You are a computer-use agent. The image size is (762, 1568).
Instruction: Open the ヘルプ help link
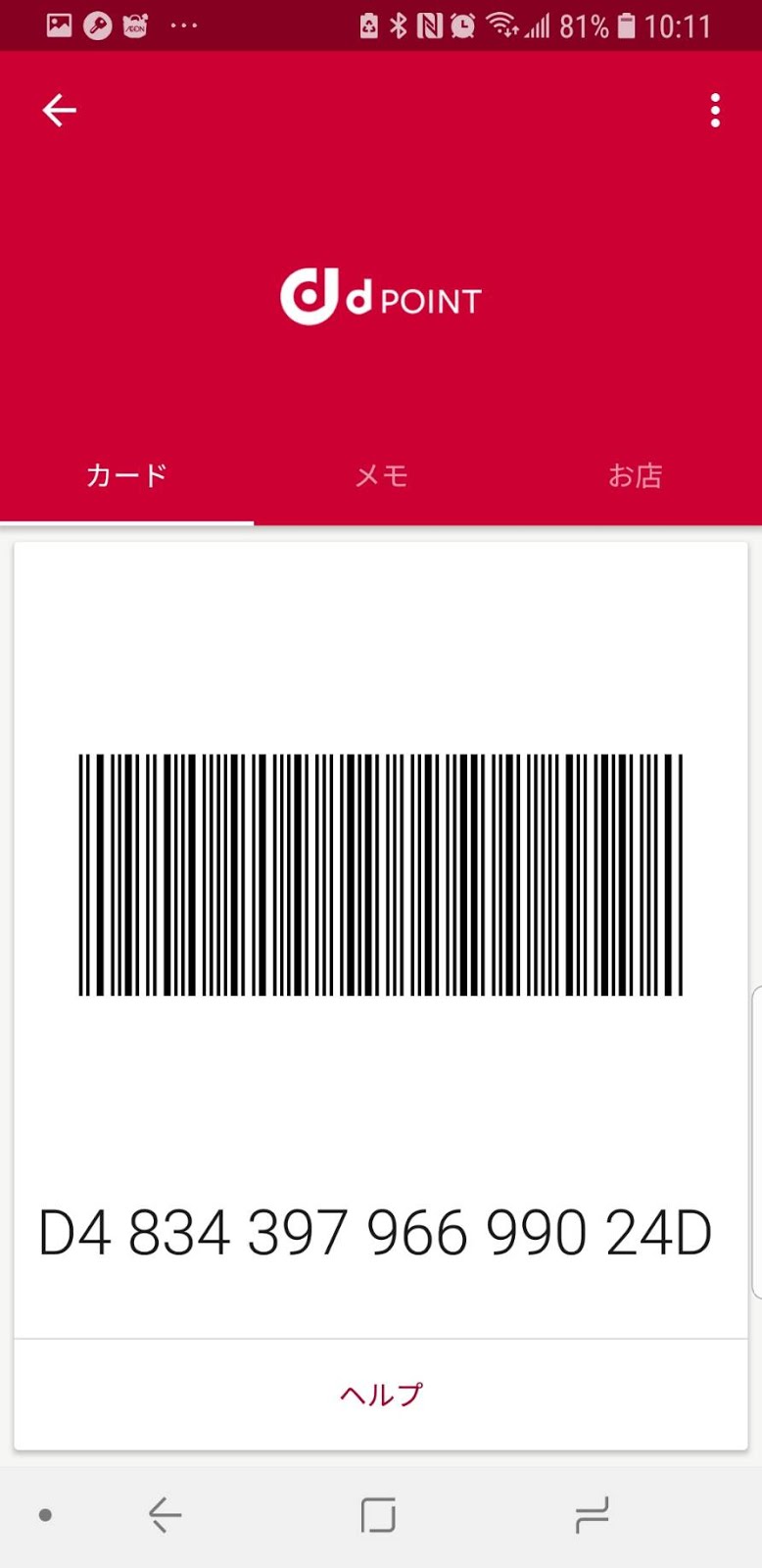[381, 1394]
